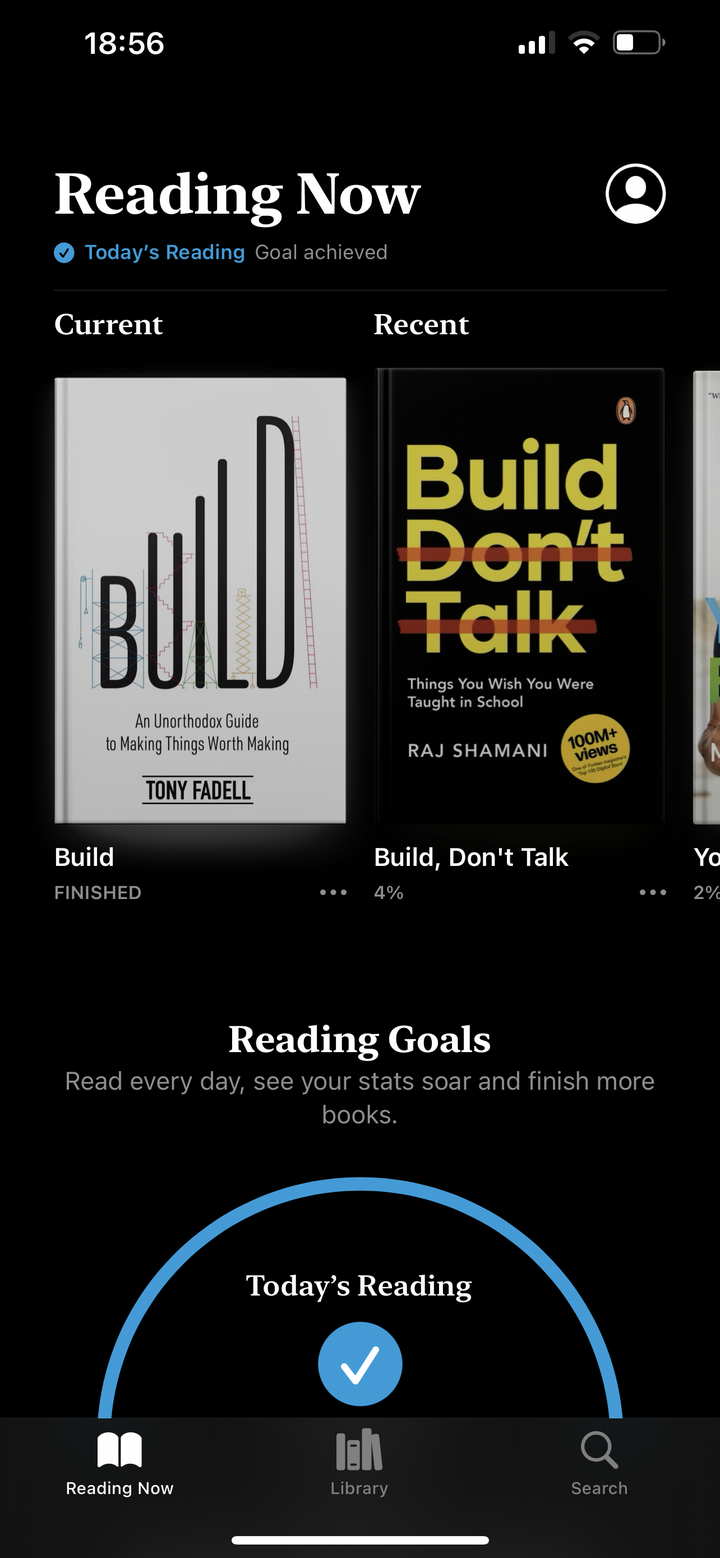Viewport: 720px width, 1558px height.
Task: Tap the checkmark inside the goal circle
Action: [359, 1362]
